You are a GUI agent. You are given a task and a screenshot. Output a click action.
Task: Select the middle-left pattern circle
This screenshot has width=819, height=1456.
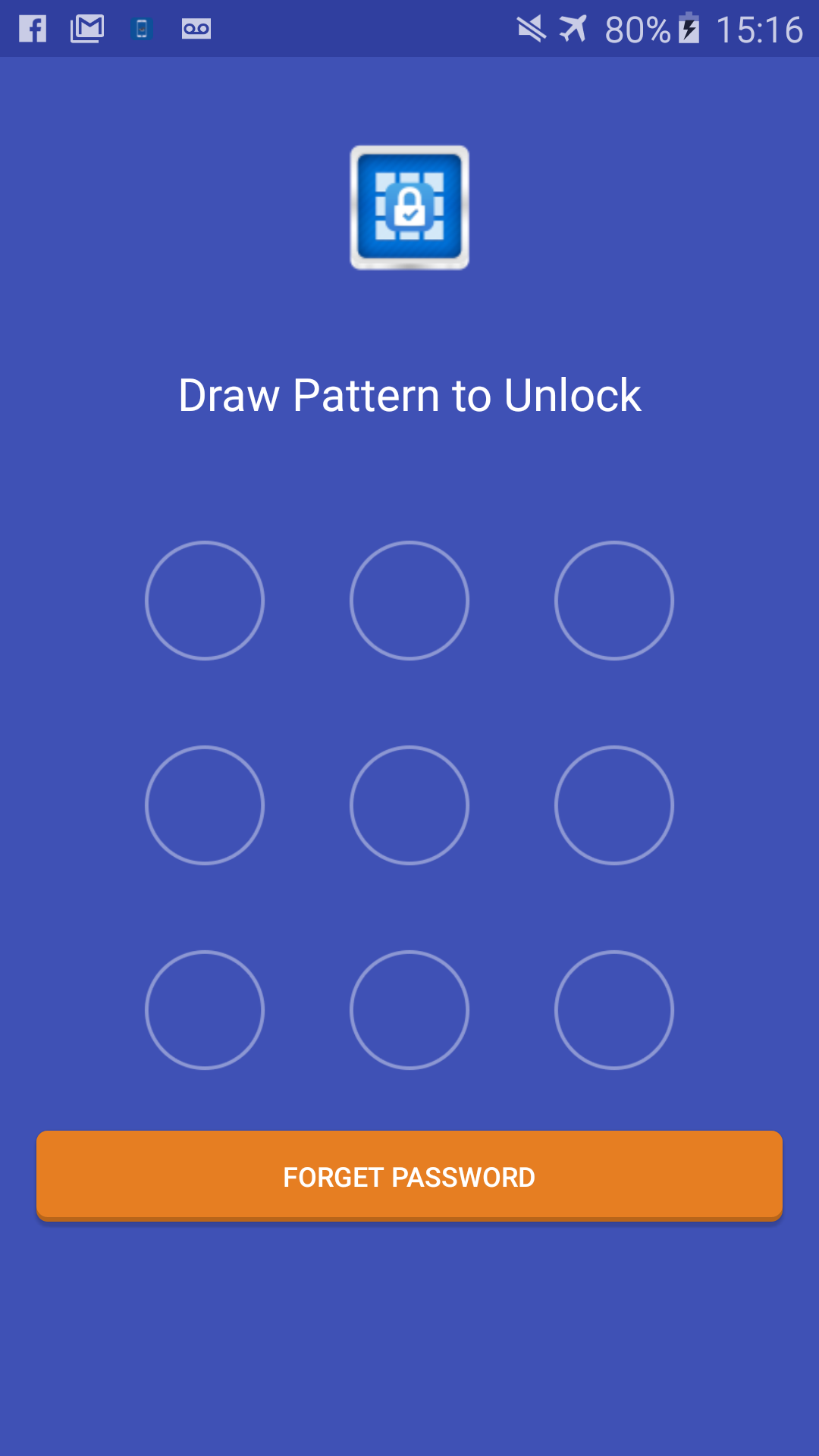click(x=205, y=805)
